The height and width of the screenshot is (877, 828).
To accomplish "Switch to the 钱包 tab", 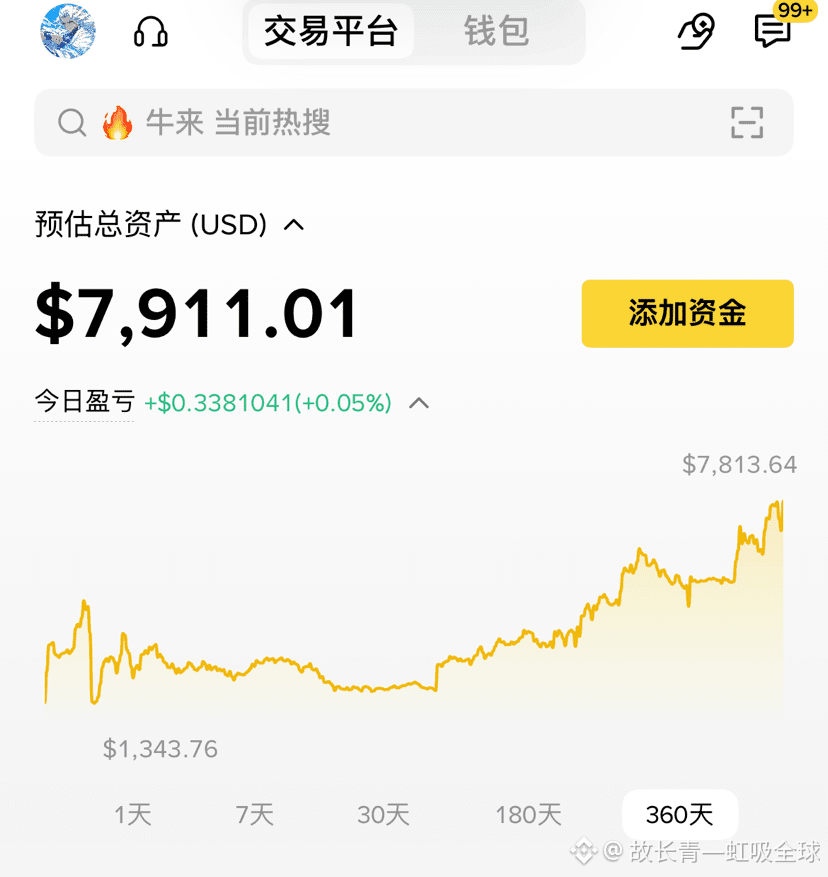I will (496, 31).
